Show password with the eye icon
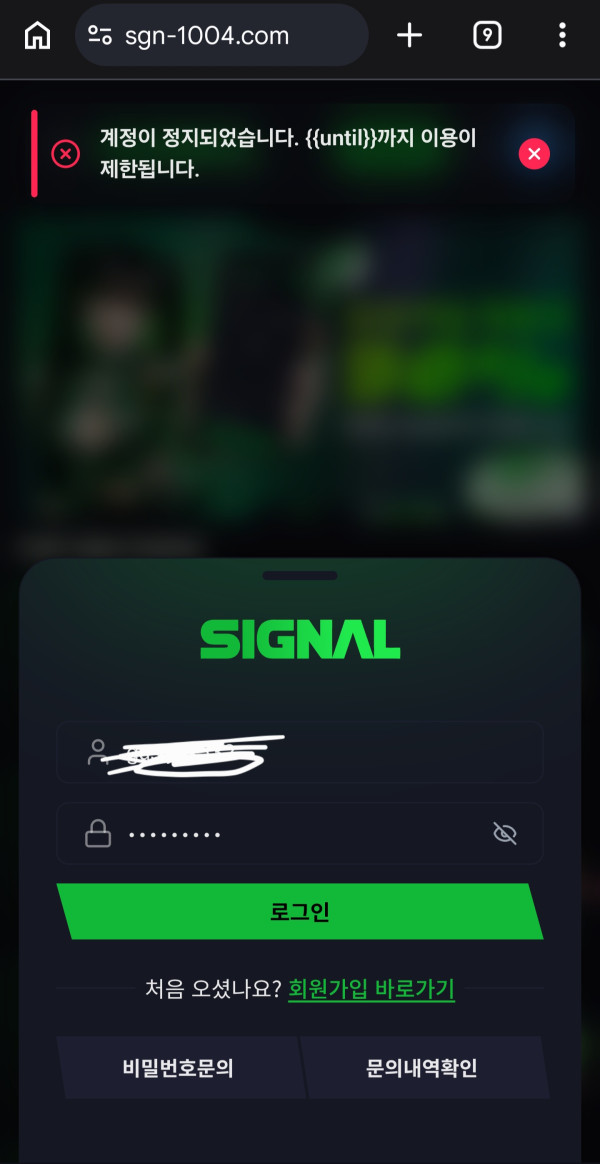The image size is (600, 1164). tap(505, 834)
